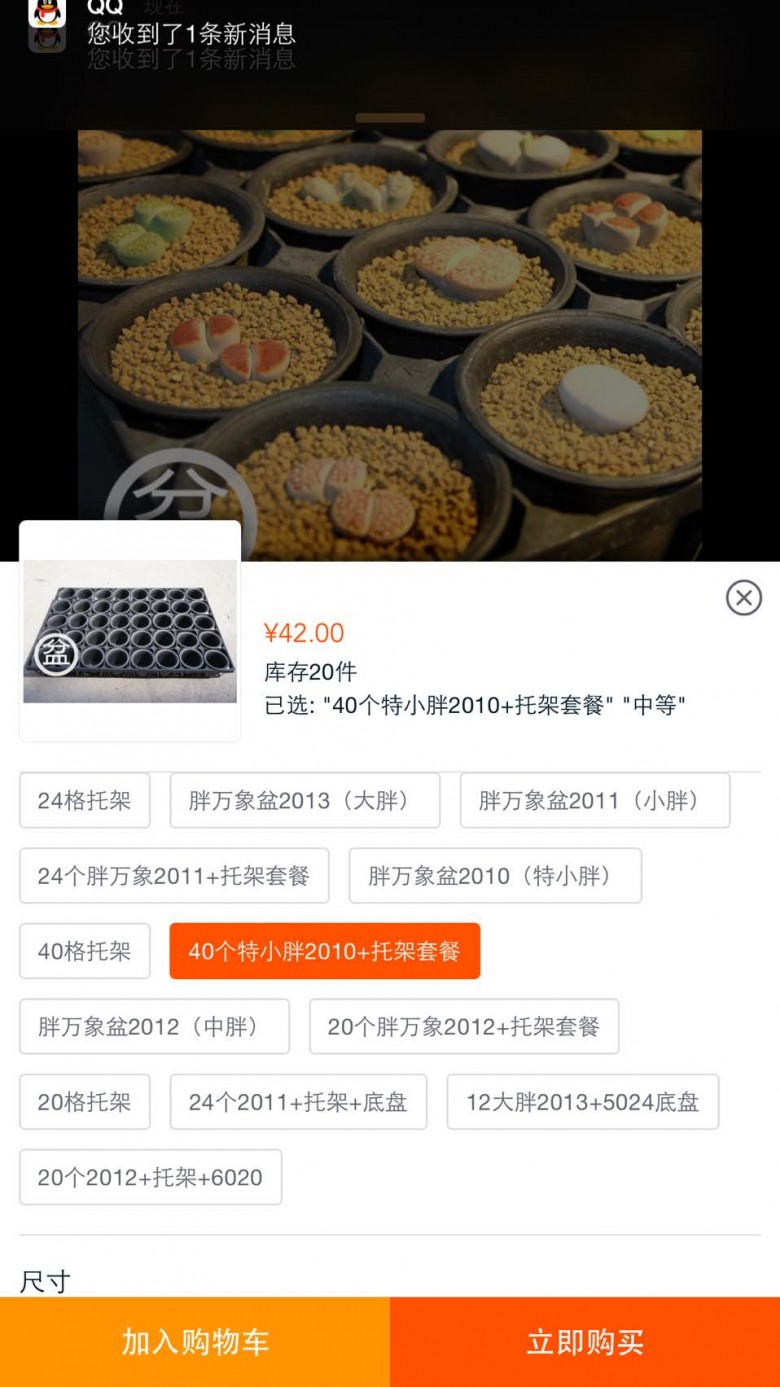Choose 胖万象盆2013（大胖）
Screen dimensions: 780x1387
[305, 800]
